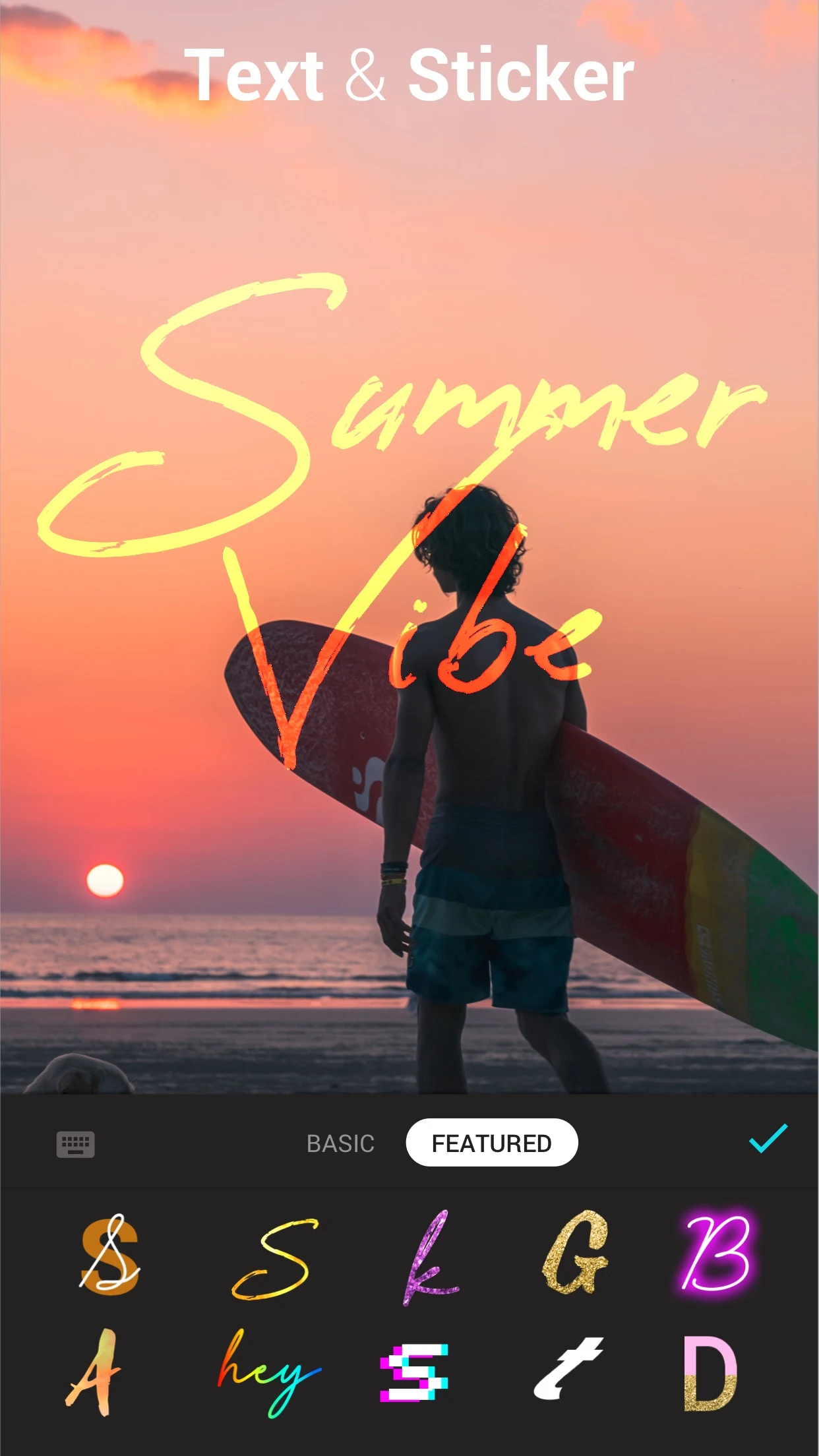Screen dimensions: 819x1456
Task: Apply the pink neon B style
Action: click(717, 1252)
